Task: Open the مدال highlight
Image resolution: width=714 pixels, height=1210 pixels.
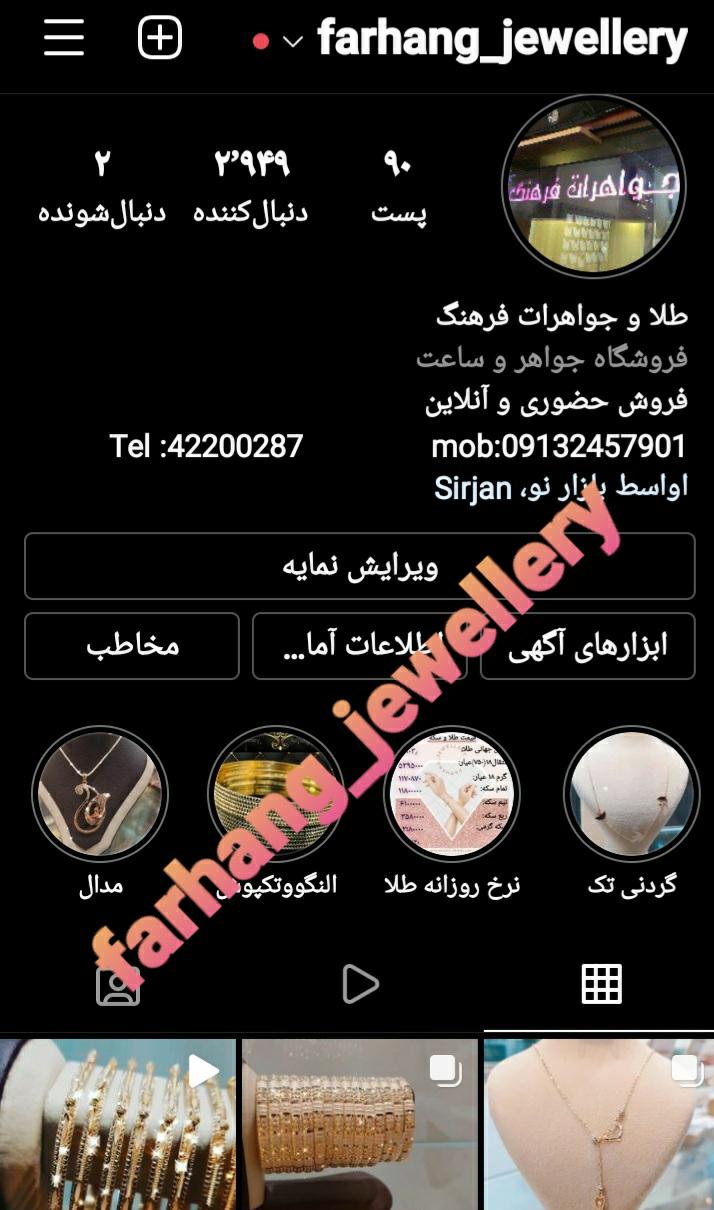Action: (100, 794)
